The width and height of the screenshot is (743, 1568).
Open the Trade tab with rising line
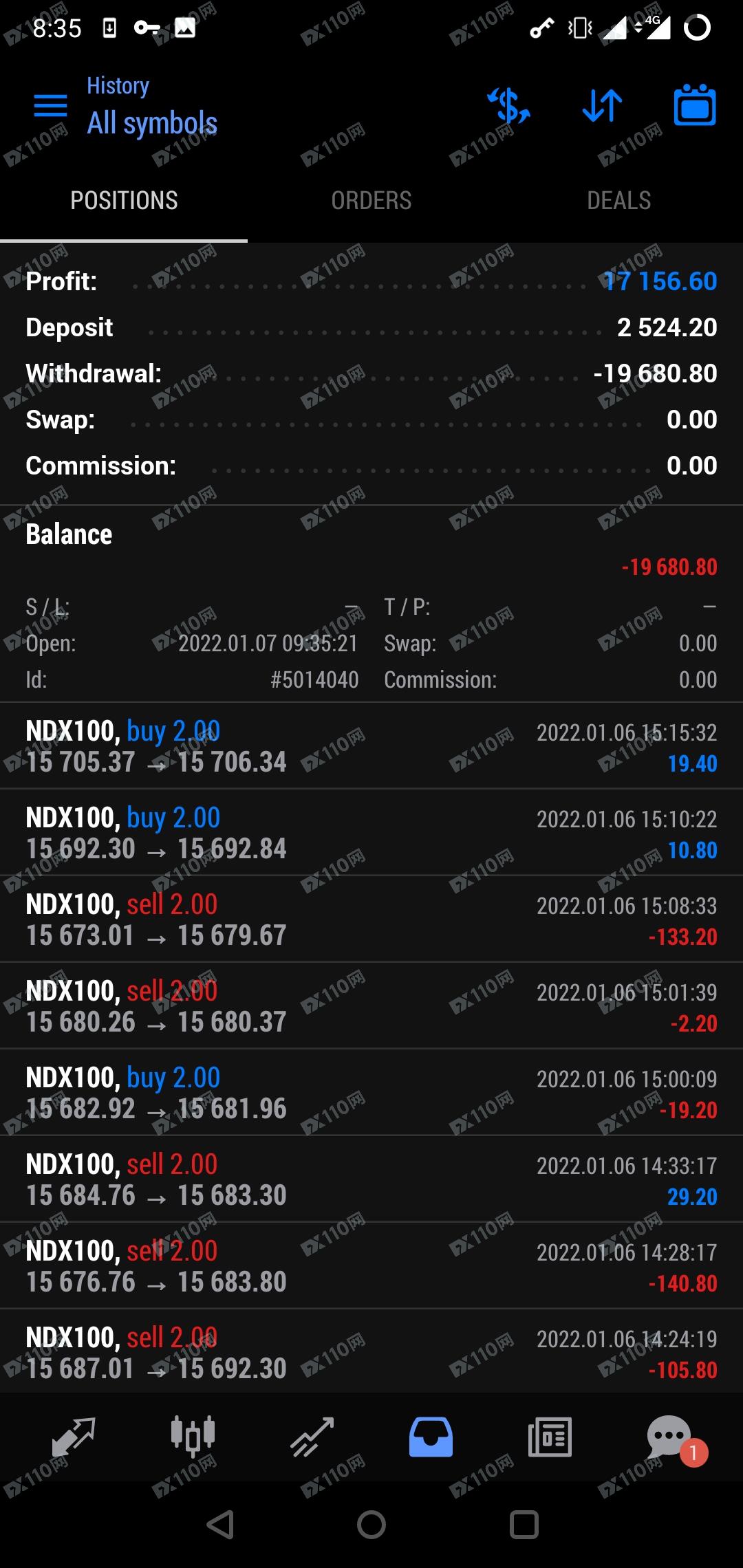312,1437
